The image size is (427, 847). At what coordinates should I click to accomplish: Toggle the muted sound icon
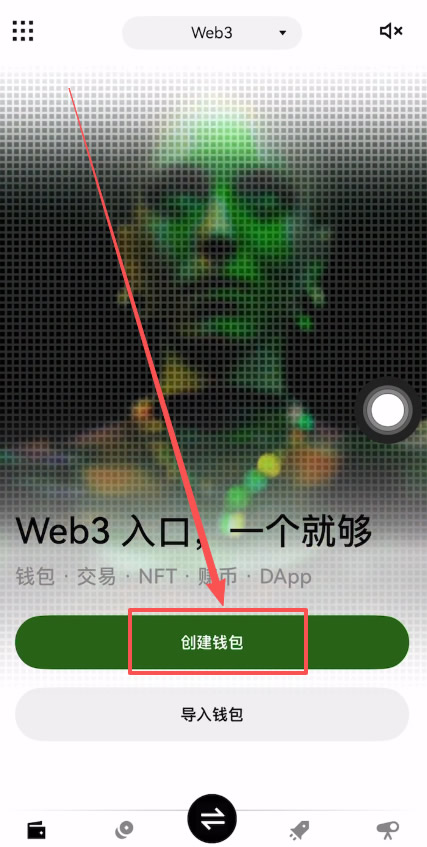pos(391,31)
